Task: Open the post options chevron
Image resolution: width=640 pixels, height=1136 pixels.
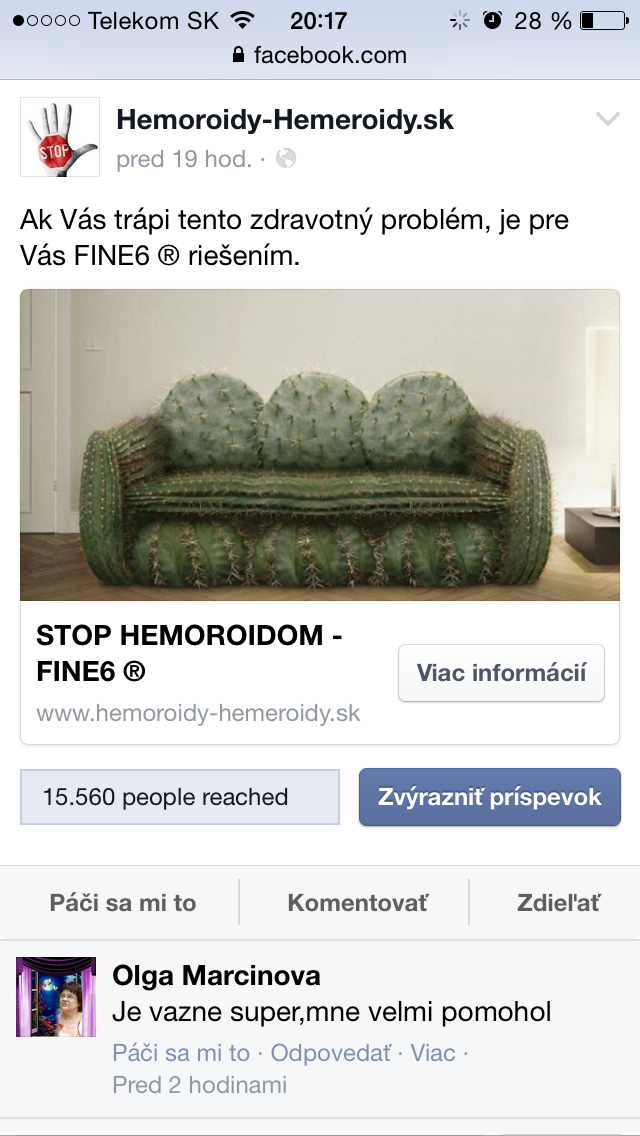Action: 607,120
